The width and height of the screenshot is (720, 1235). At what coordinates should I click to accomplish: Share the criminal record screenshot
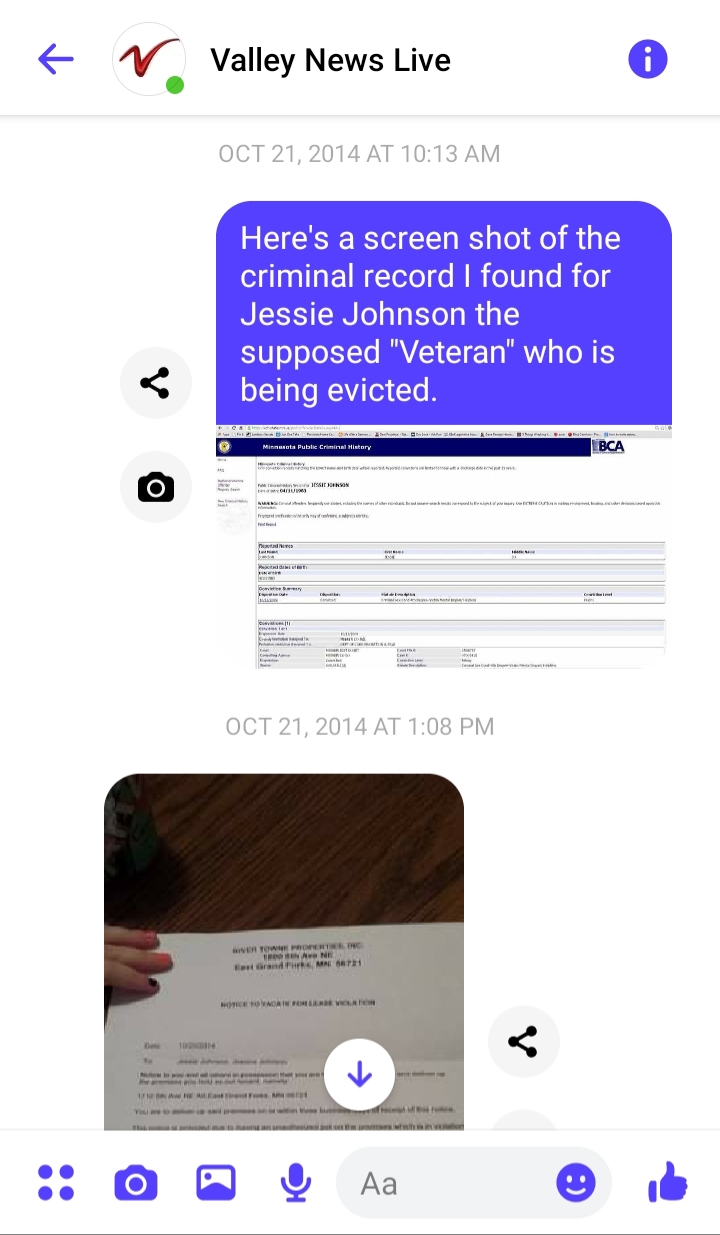click(155, 383)
